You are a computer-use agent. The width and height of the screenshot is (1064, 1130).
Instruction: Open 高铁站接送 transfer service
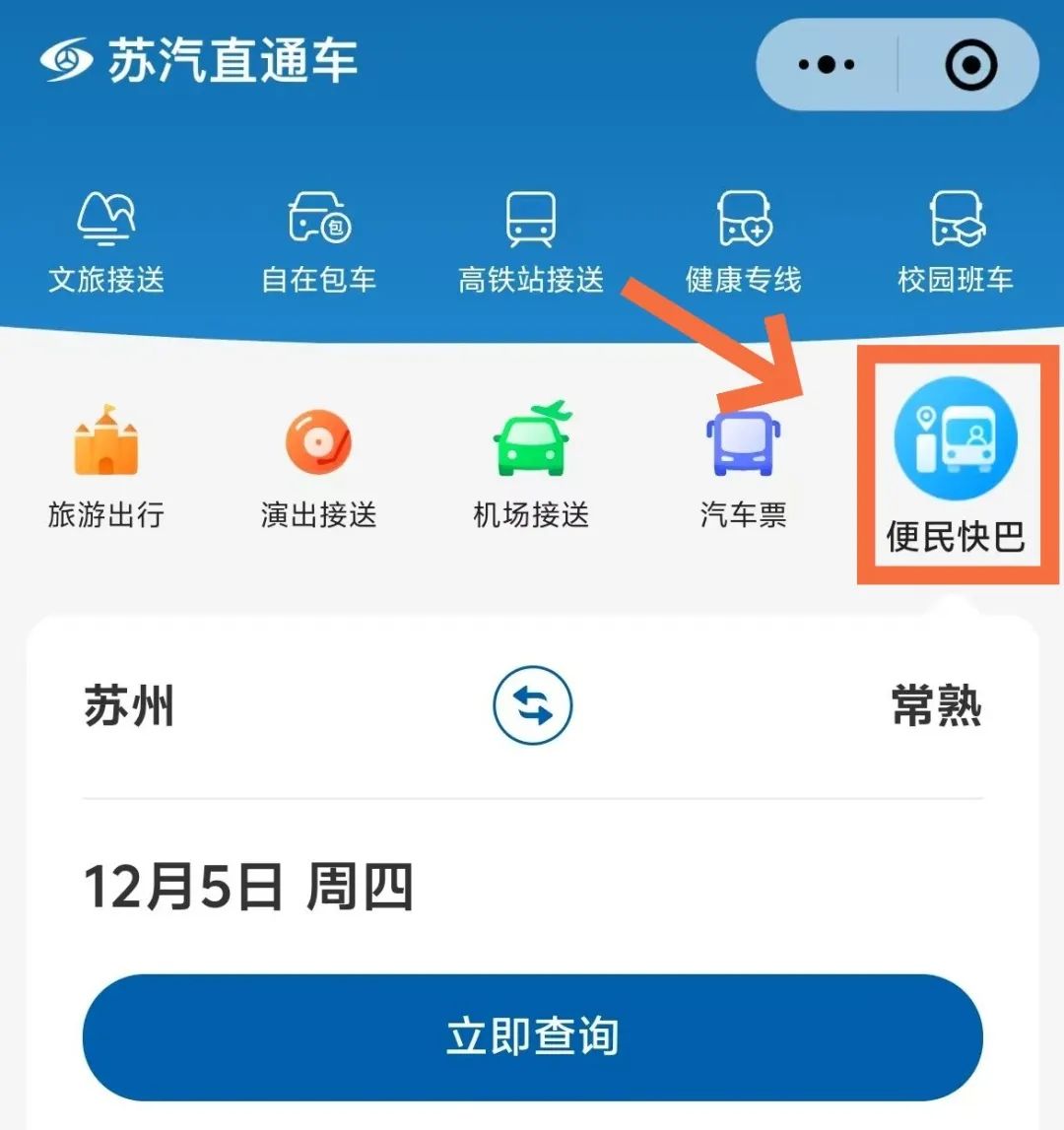531,241
